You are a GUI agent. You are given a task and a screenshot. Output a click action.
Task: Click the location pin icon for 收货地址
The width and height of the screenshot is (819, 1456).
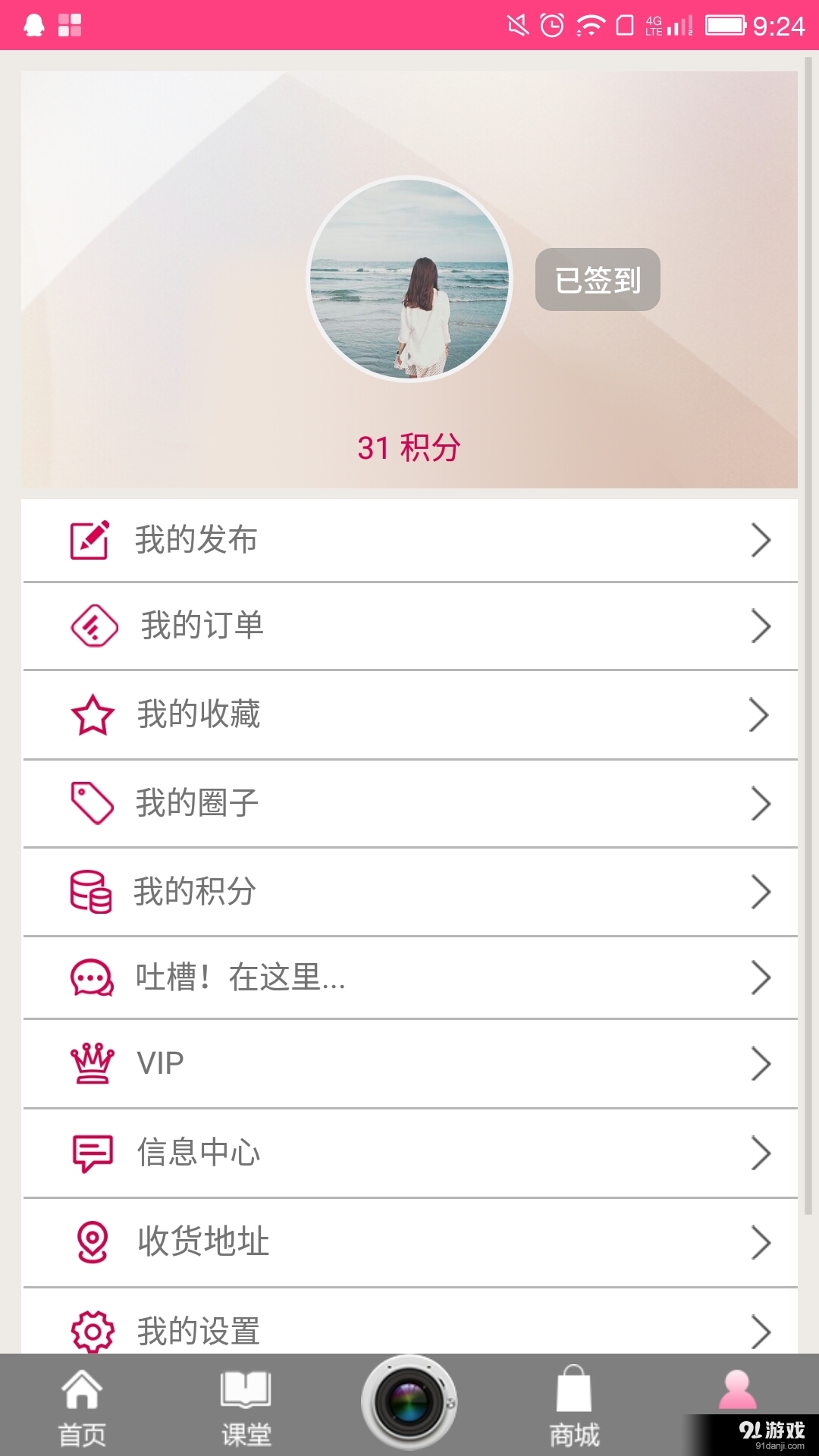tap(90, 1241)
